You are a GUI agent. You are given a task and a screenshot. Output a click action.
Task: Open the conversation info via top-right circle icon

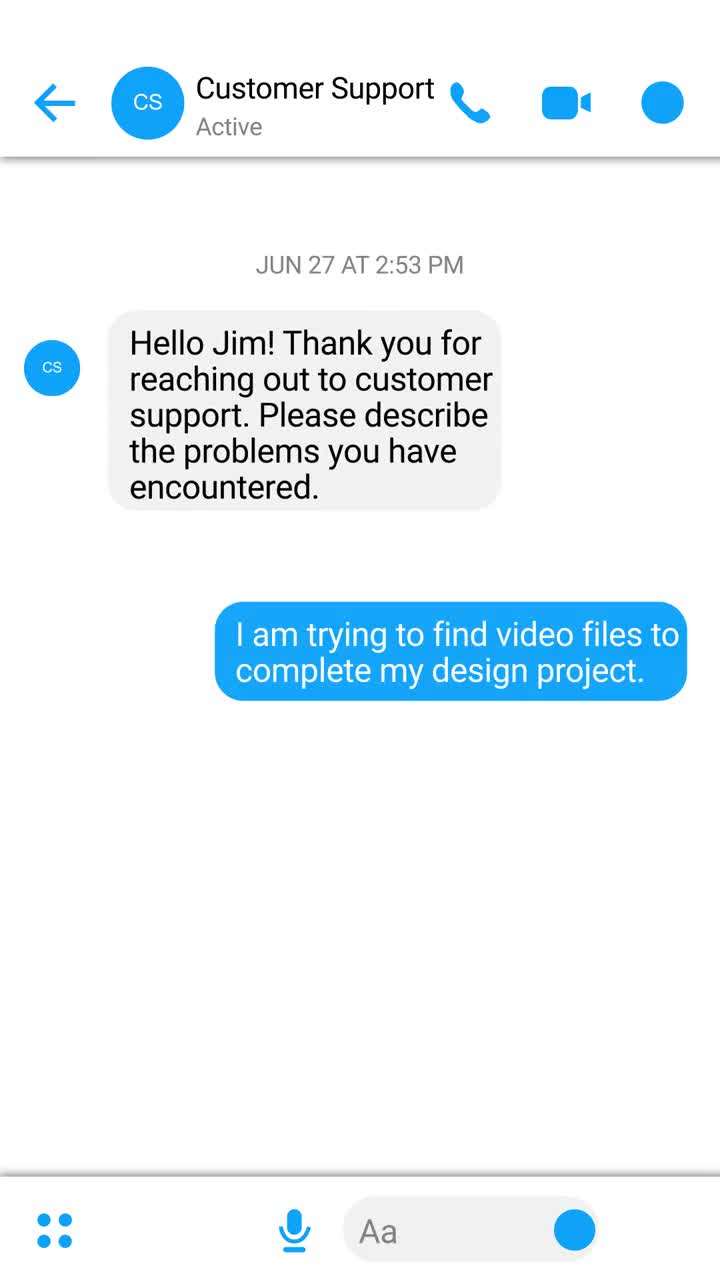click(x=661, y=101)
